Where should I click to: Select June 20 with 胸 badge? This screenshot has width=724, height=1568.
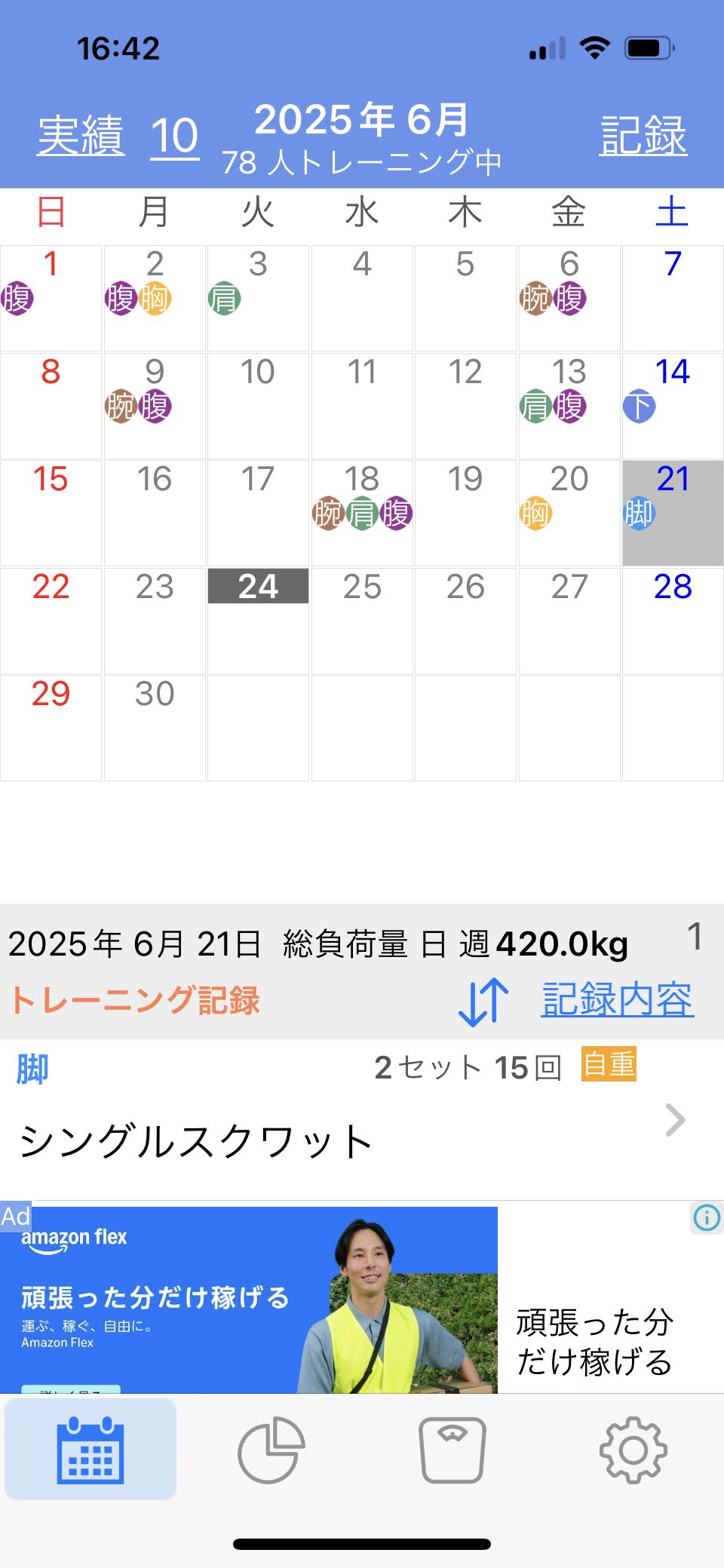pos(569,513)
